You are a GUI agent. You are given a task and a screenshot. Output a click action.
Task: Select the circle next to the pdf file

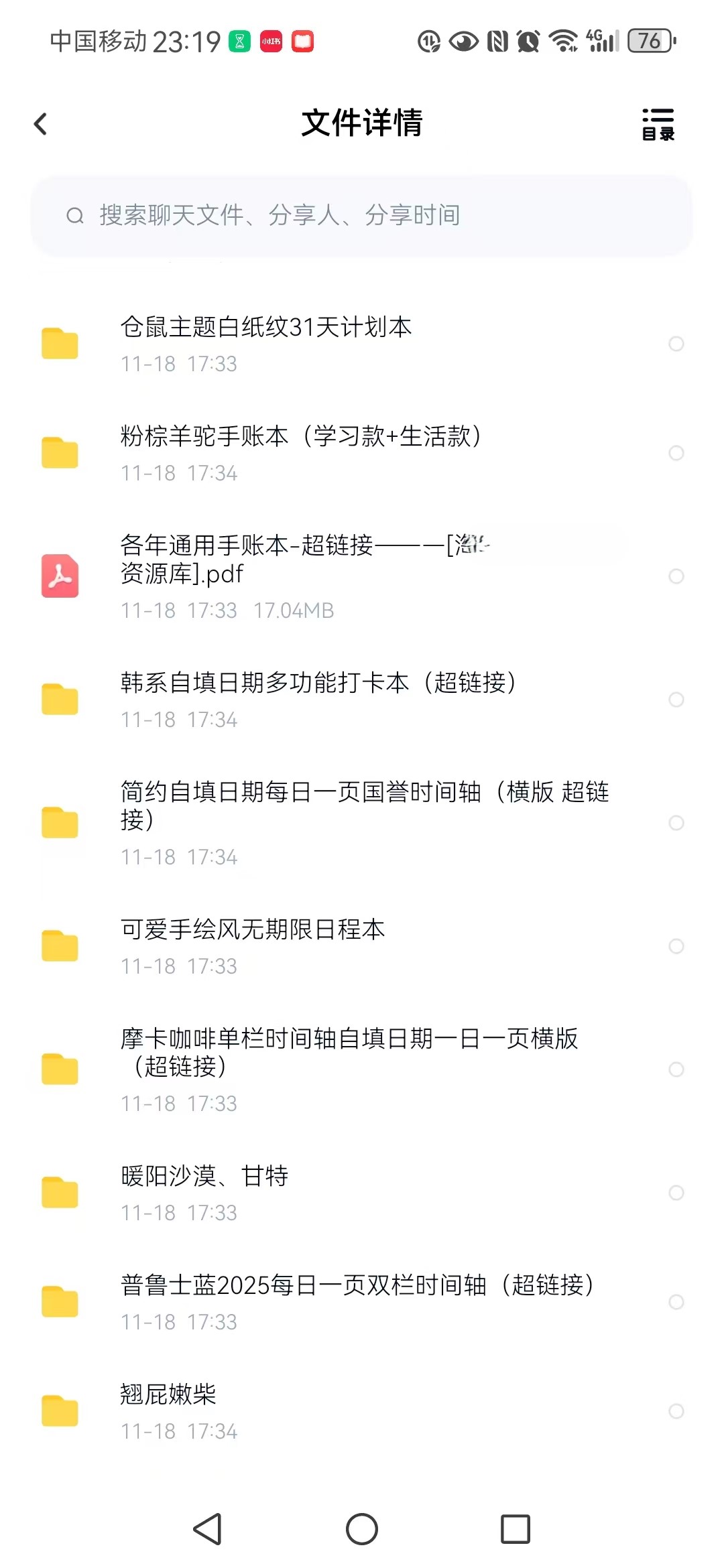click(x=676, y=576)
